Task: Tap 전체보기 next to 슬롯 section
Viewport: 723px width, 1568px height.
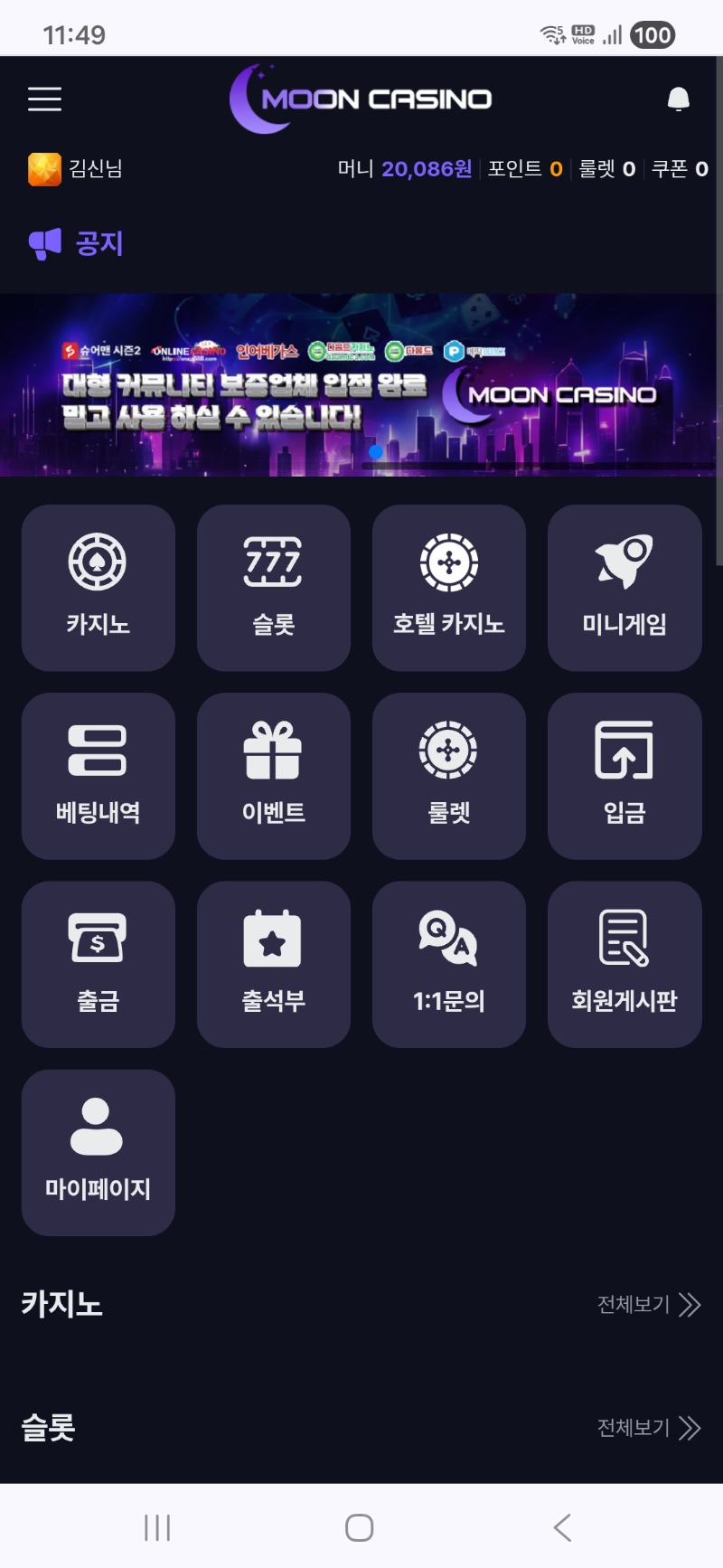Action: [x=648, y=1428]
